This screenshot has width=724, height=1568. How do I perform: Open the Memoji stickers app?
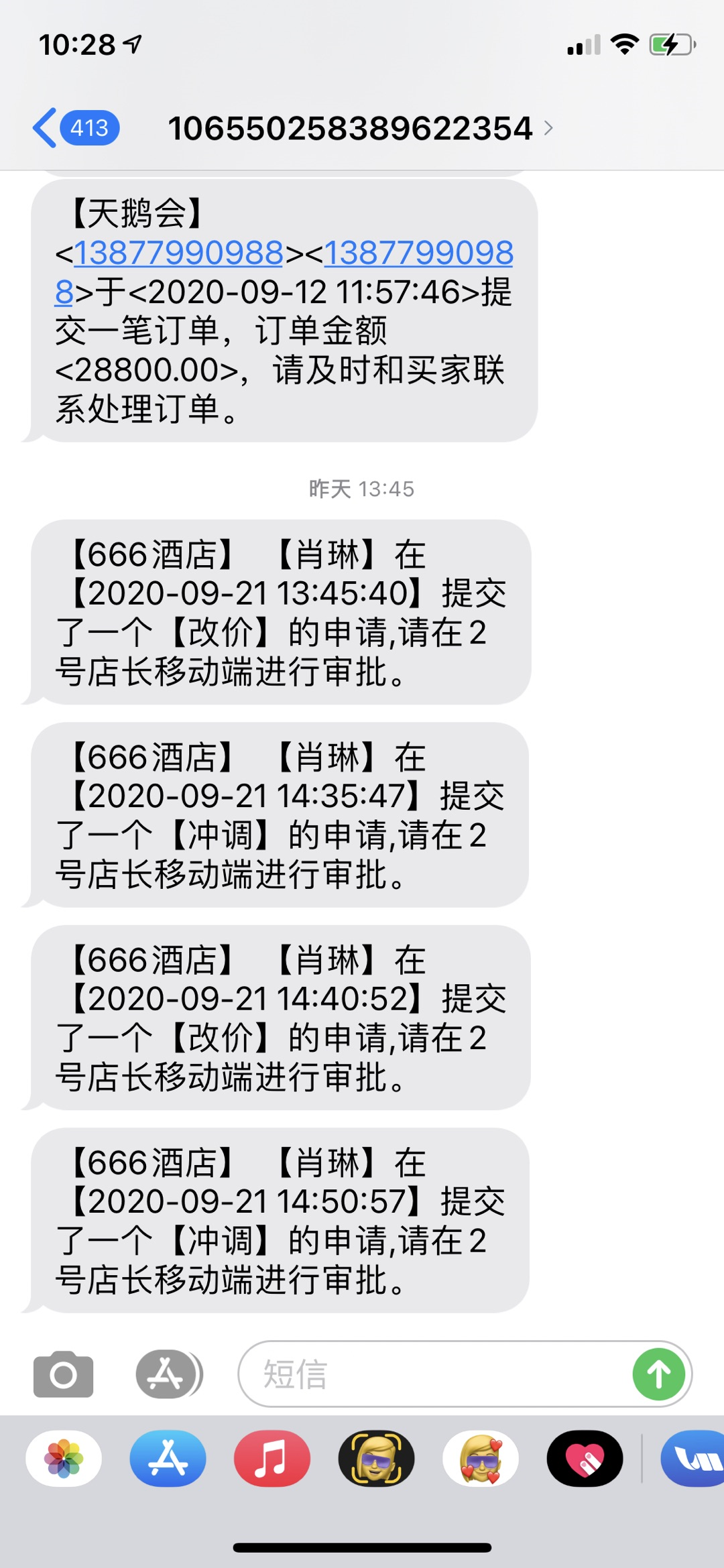coord(480,1458)
